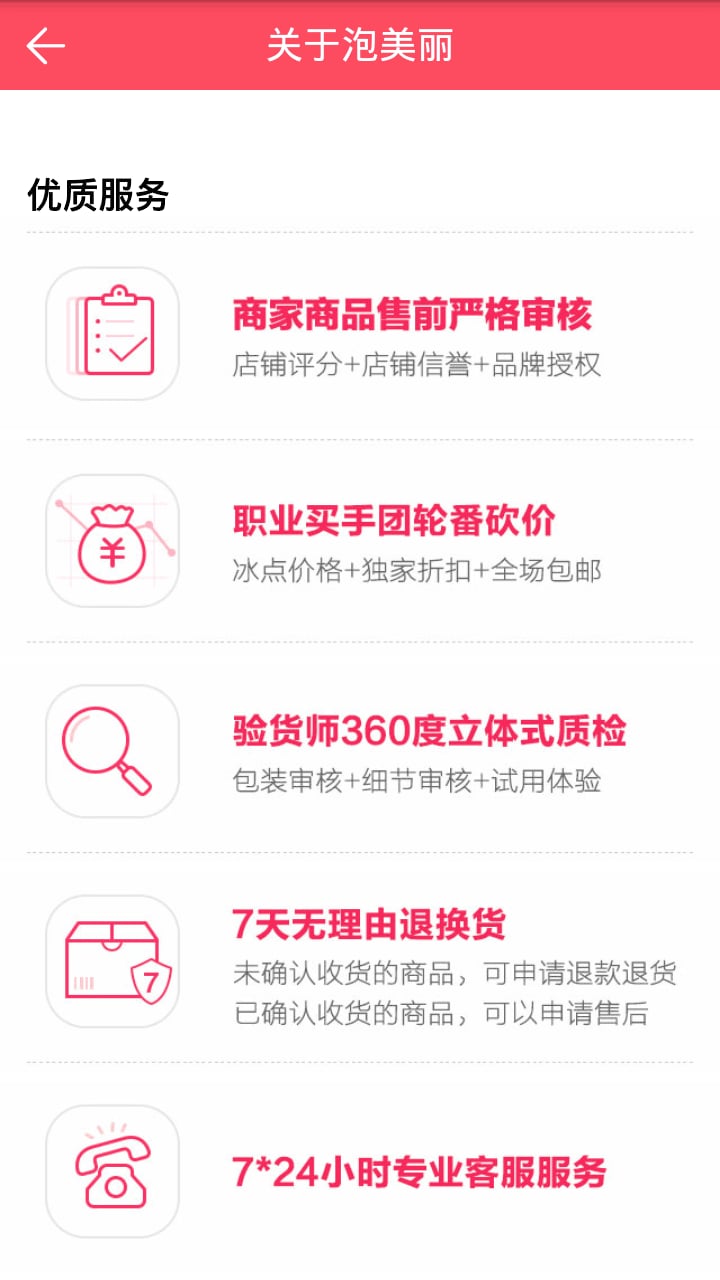The width and height of the screenshot is (720, 1280).
Task: Click the clipboard icon for 商家商品售前严格审核
Action: coord(112,333)
